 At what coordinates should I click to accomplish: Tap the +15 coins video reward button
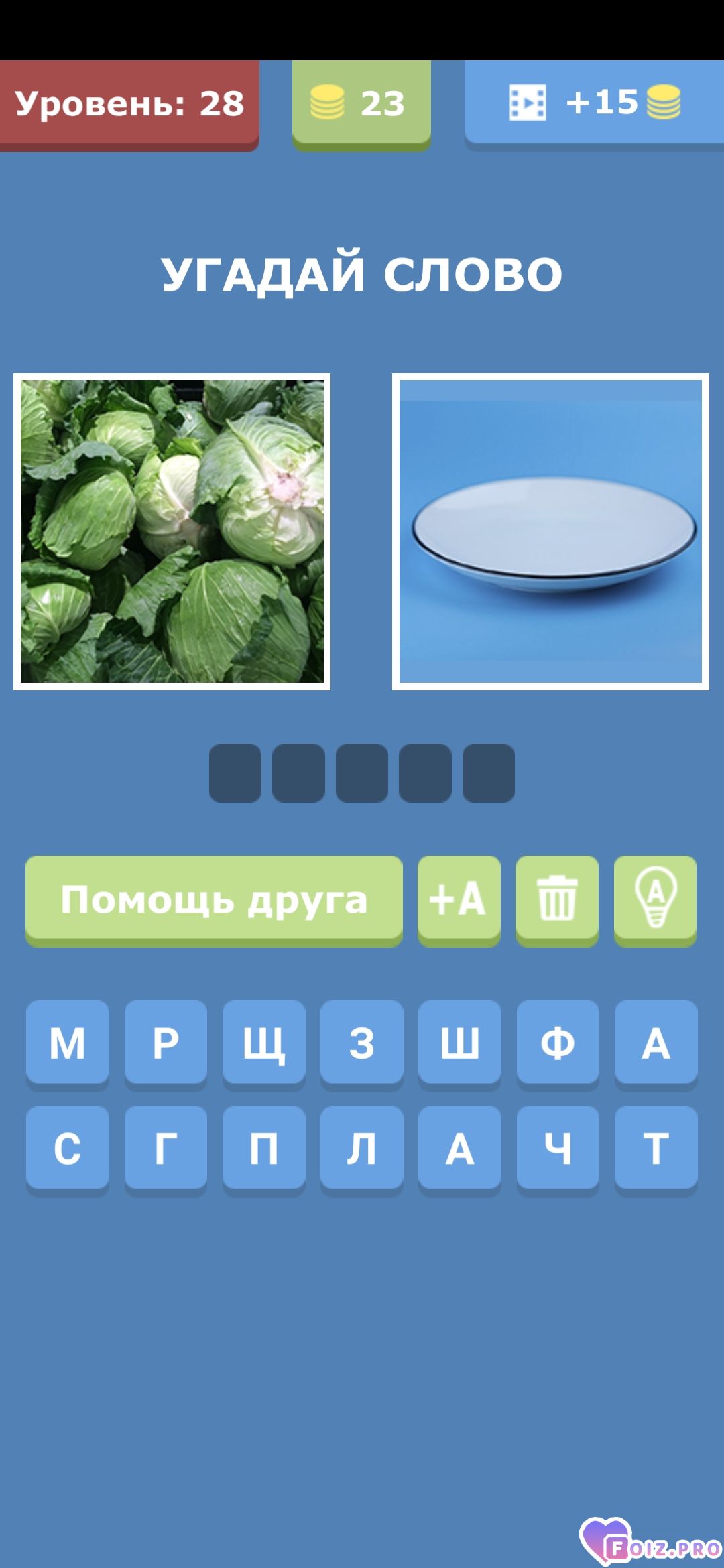click(594, 104)
